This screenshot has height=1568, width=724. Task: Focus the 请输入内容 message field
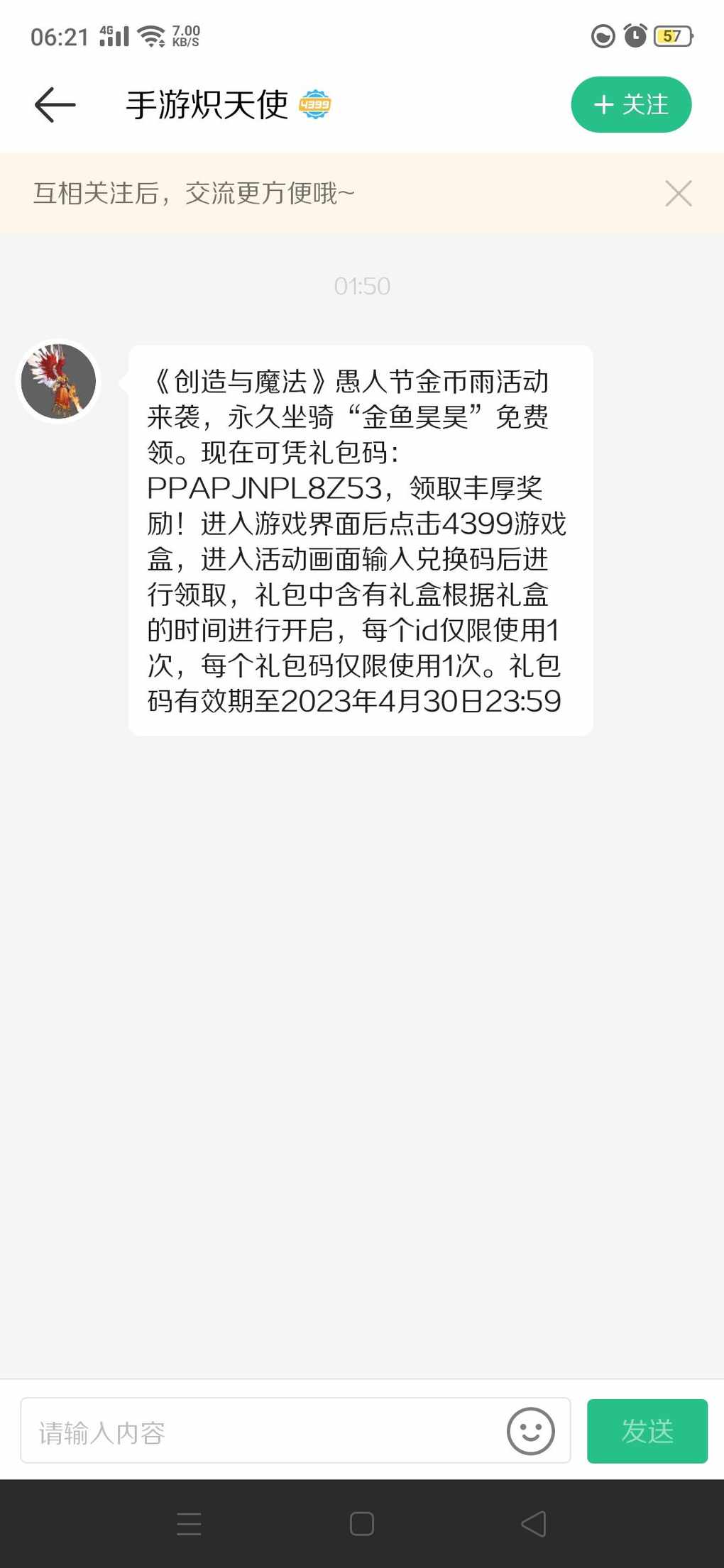click(263, 1432)
